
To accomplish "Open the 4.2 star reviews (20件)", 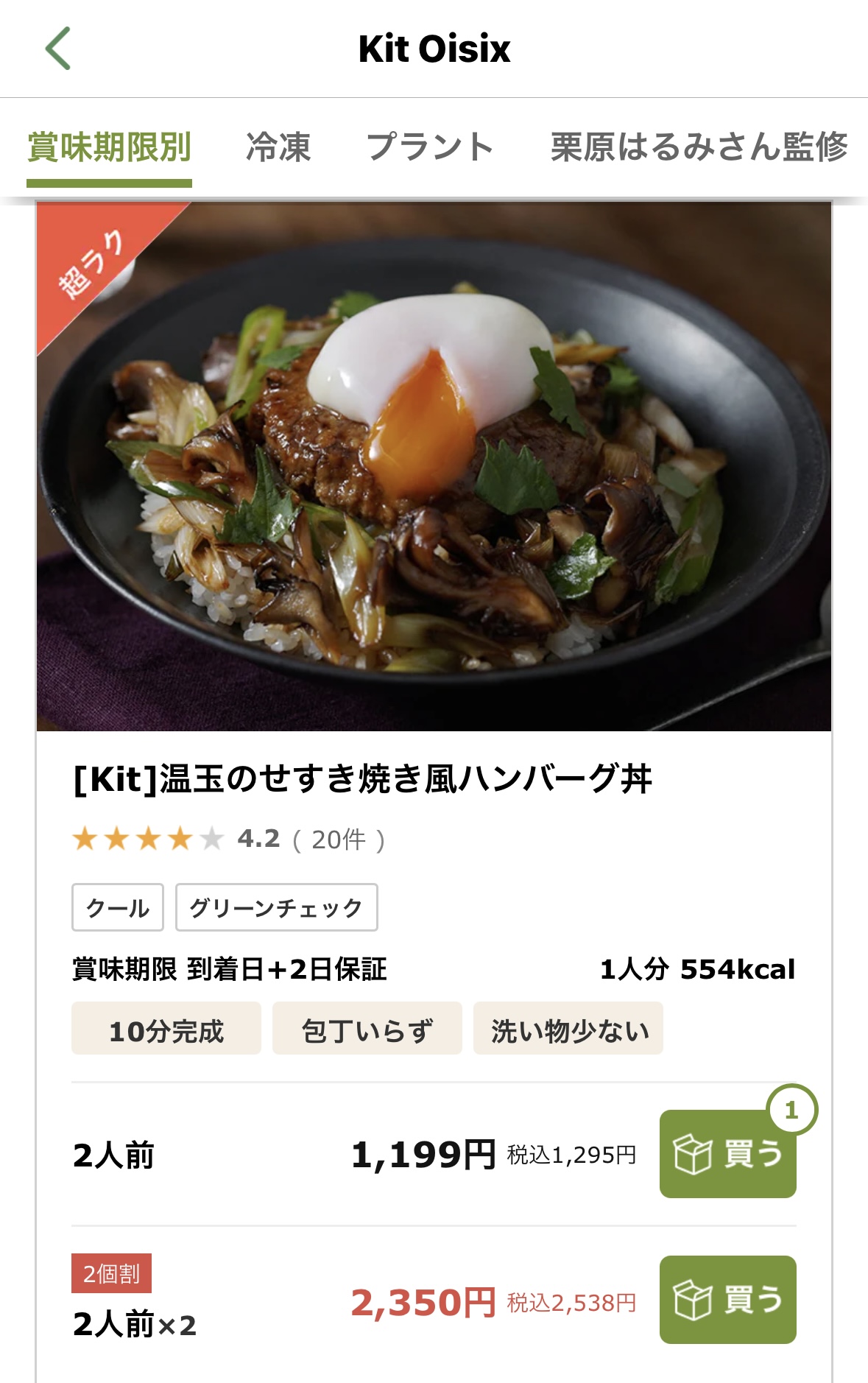I will 228,839.
